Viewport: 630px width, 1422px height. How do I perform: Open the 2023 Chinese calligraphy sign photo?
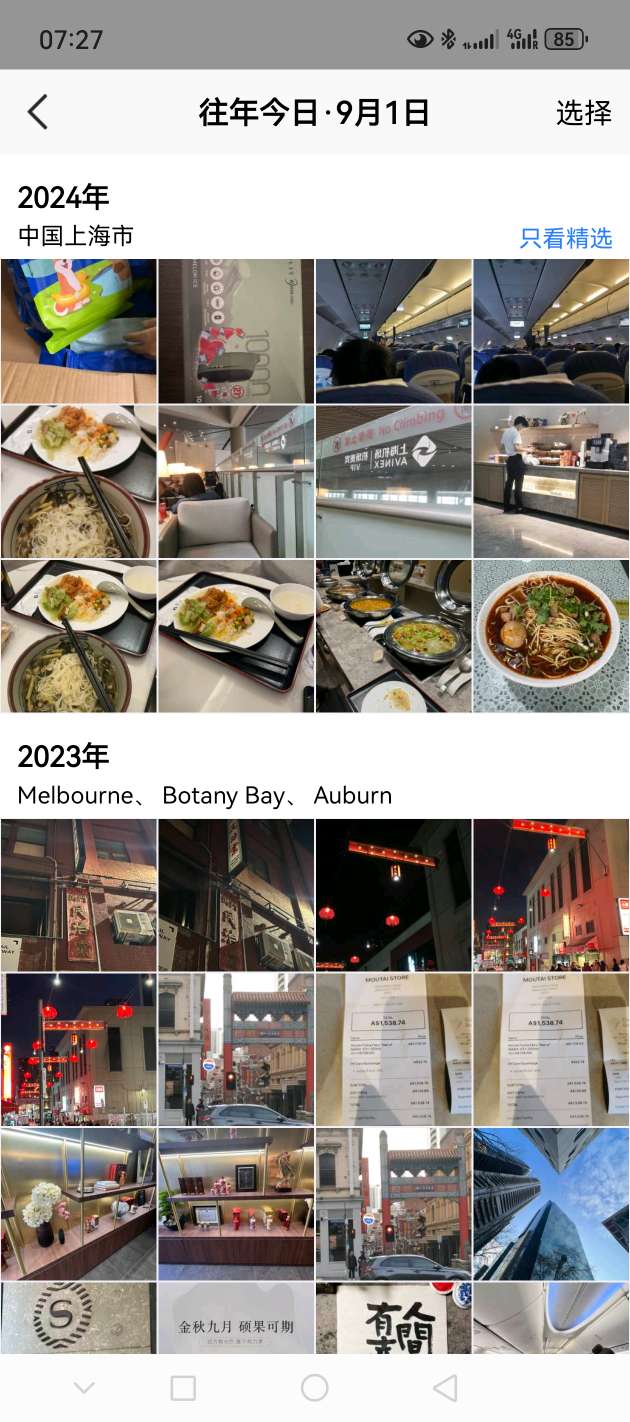[393, 1318]
